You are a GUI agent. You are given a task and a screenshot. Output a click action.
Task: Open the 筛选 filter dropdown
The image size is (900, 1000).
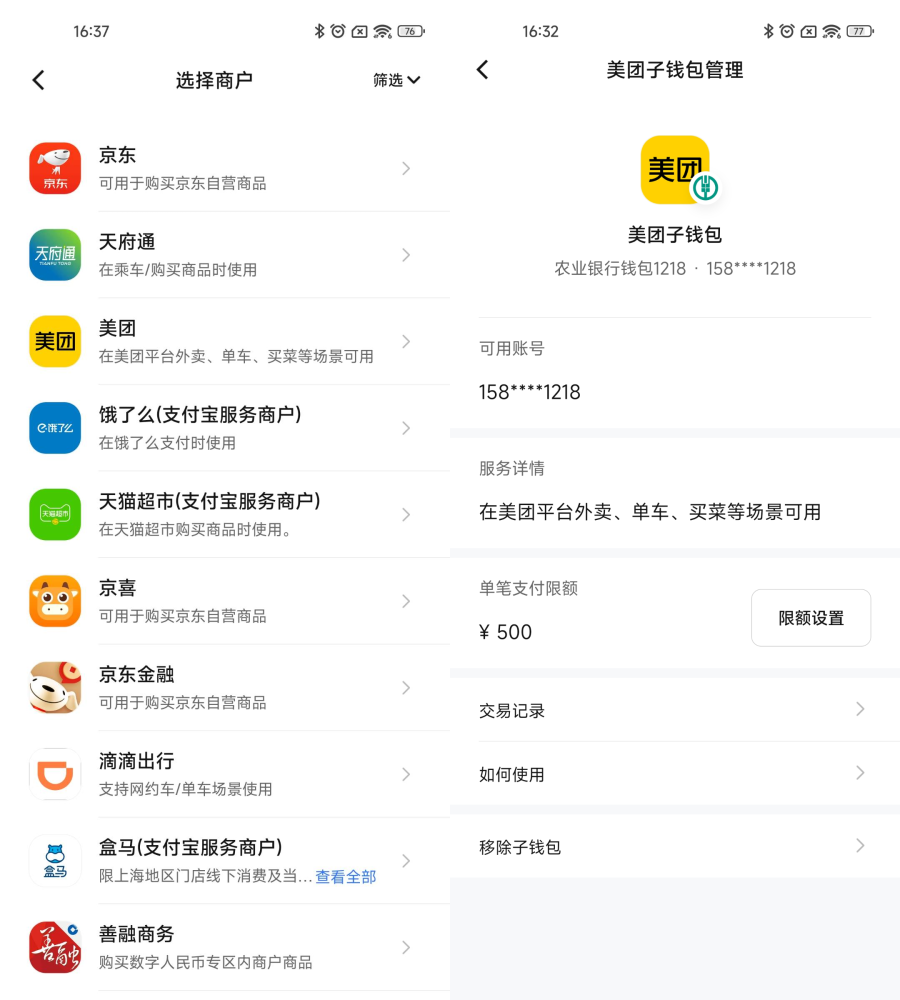396,80
